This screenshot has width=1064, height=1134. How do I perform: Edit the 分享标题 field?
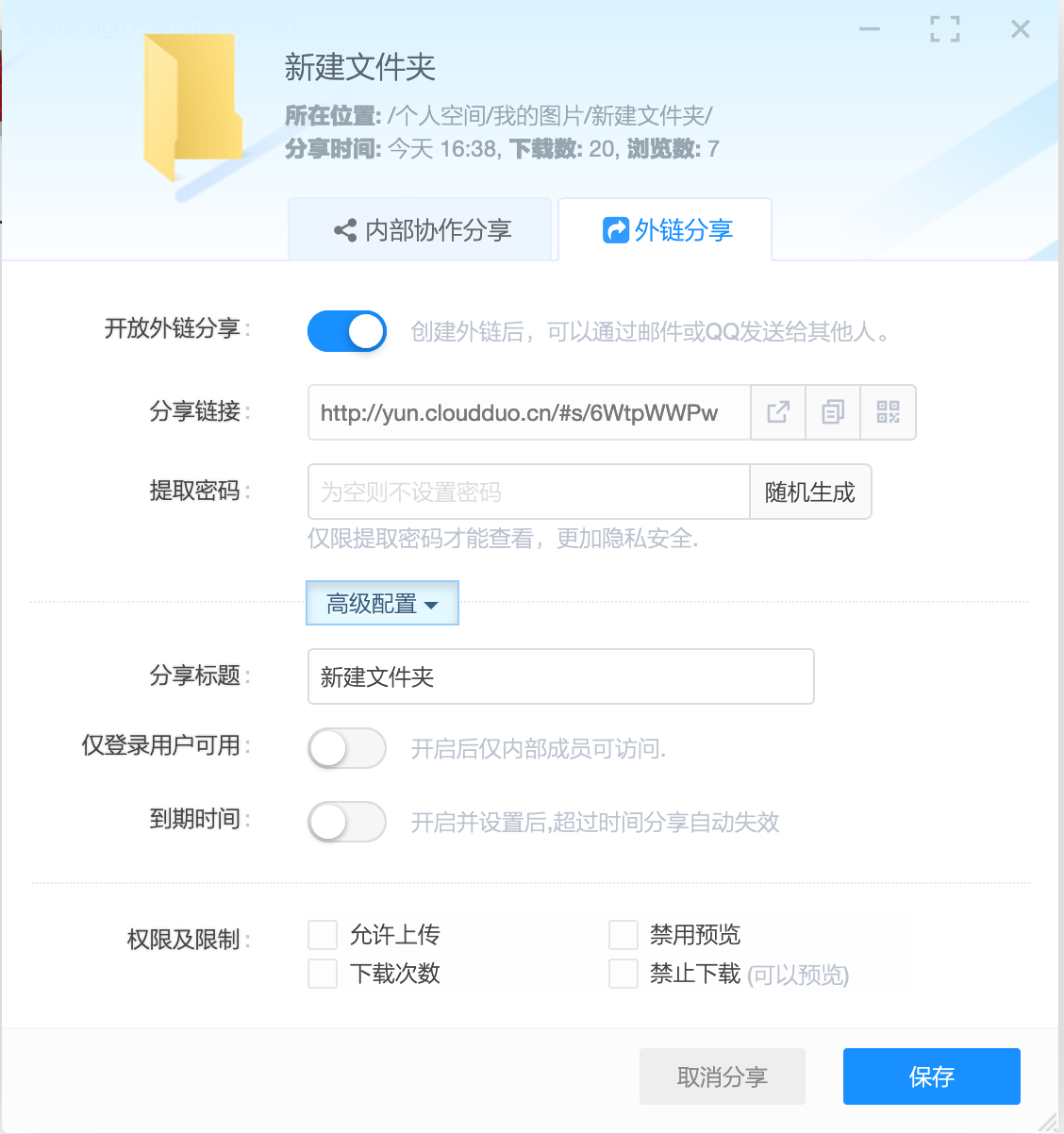[560, 676]
